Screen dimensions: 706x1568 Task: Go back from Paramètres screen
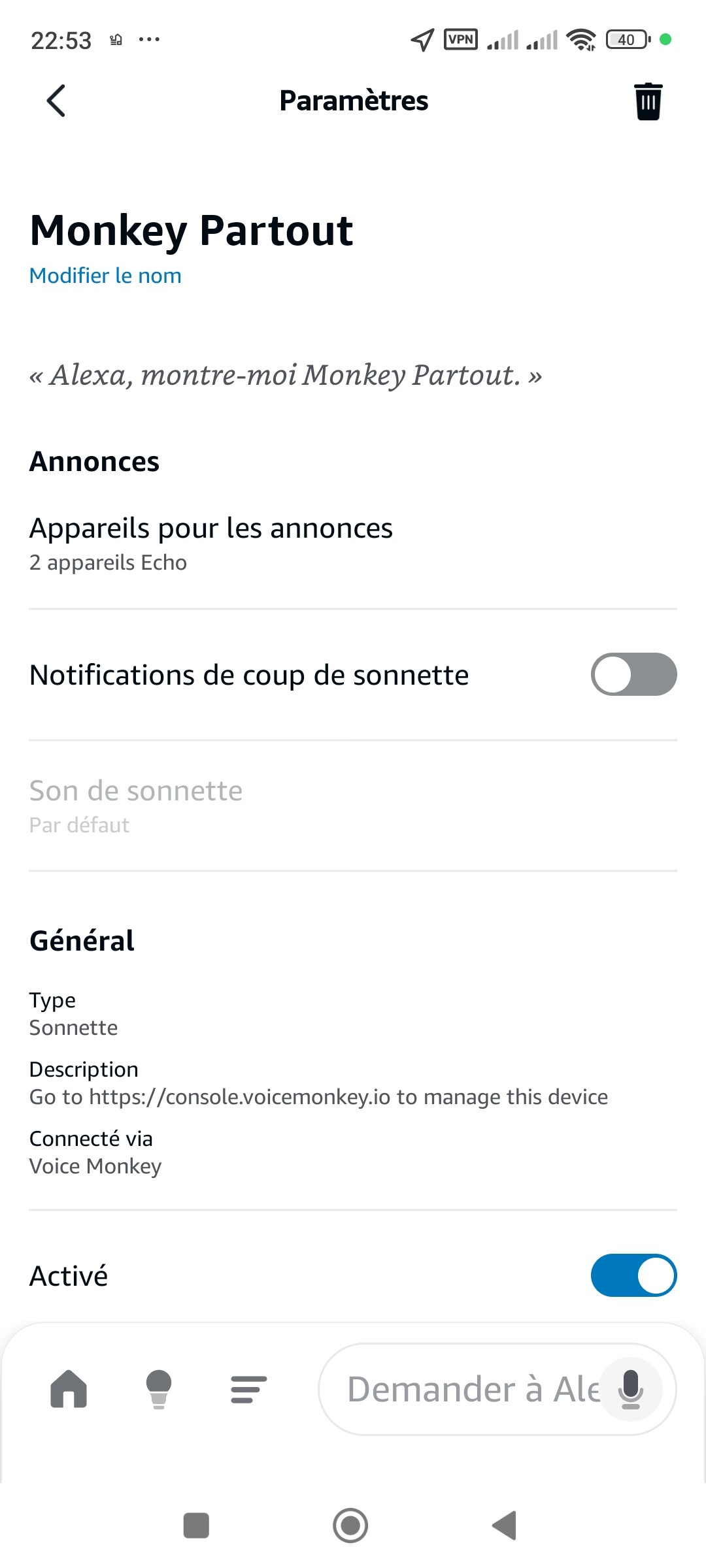56,101
